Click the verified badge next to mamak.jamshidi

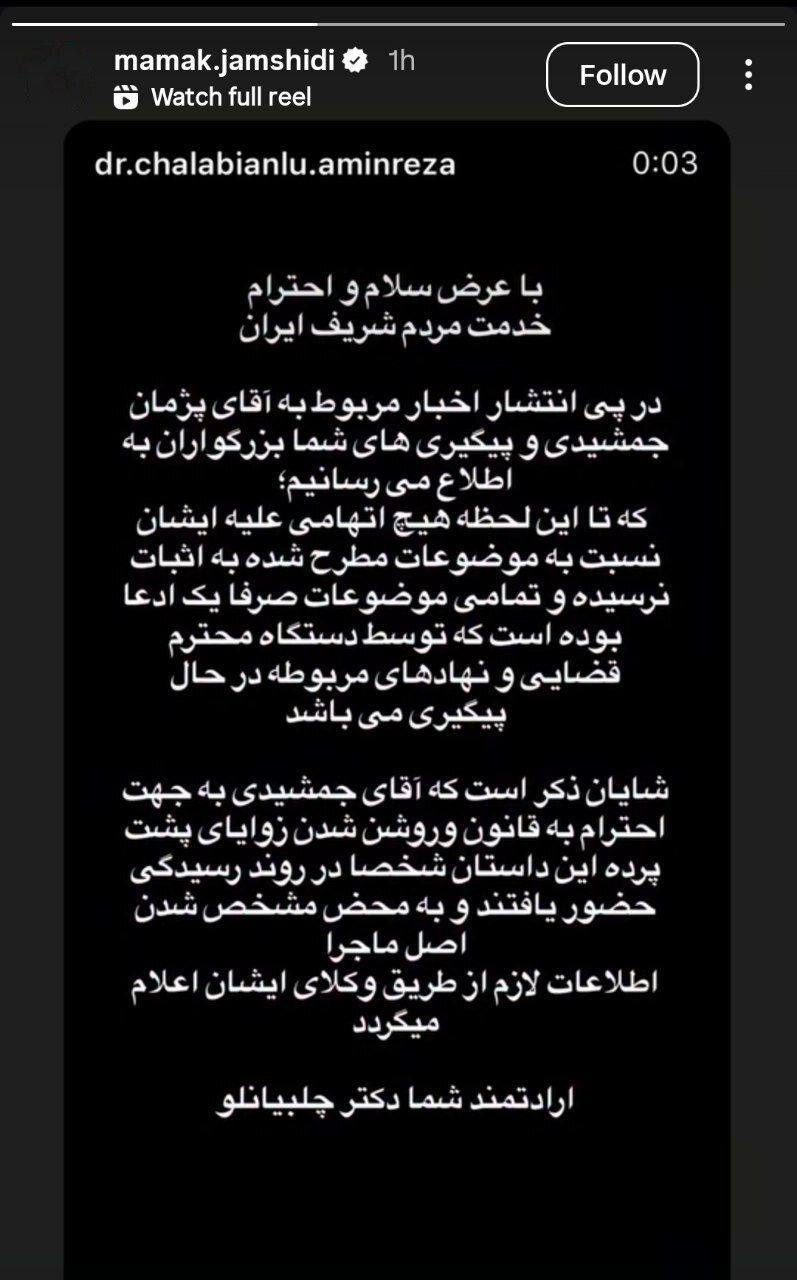click(x=356, y=58)
